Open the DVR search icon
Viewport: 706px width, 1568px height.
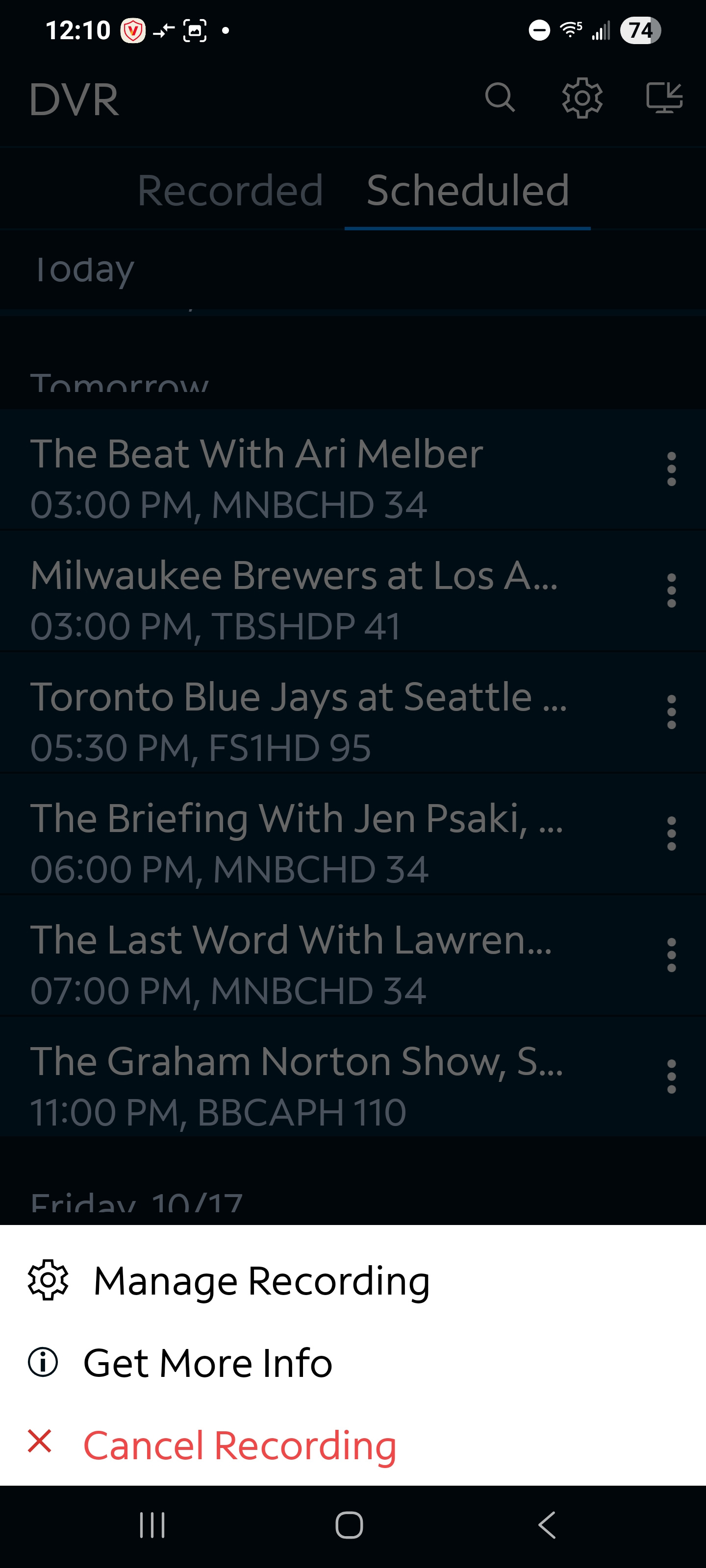pyautogui.click(x=500, y=98)
